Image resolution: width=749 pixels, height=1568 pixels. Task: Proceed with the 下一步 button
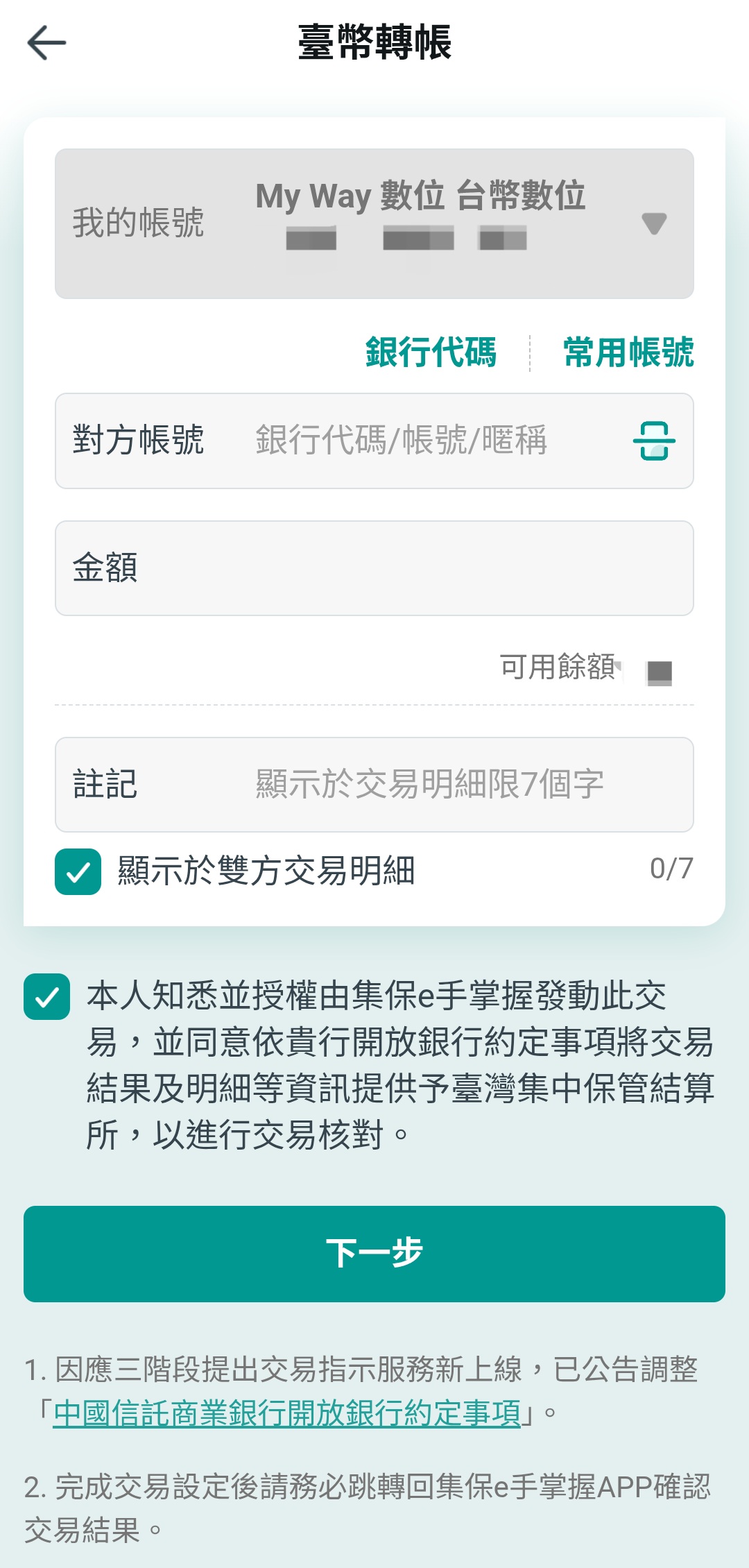tap(374, 1254)
